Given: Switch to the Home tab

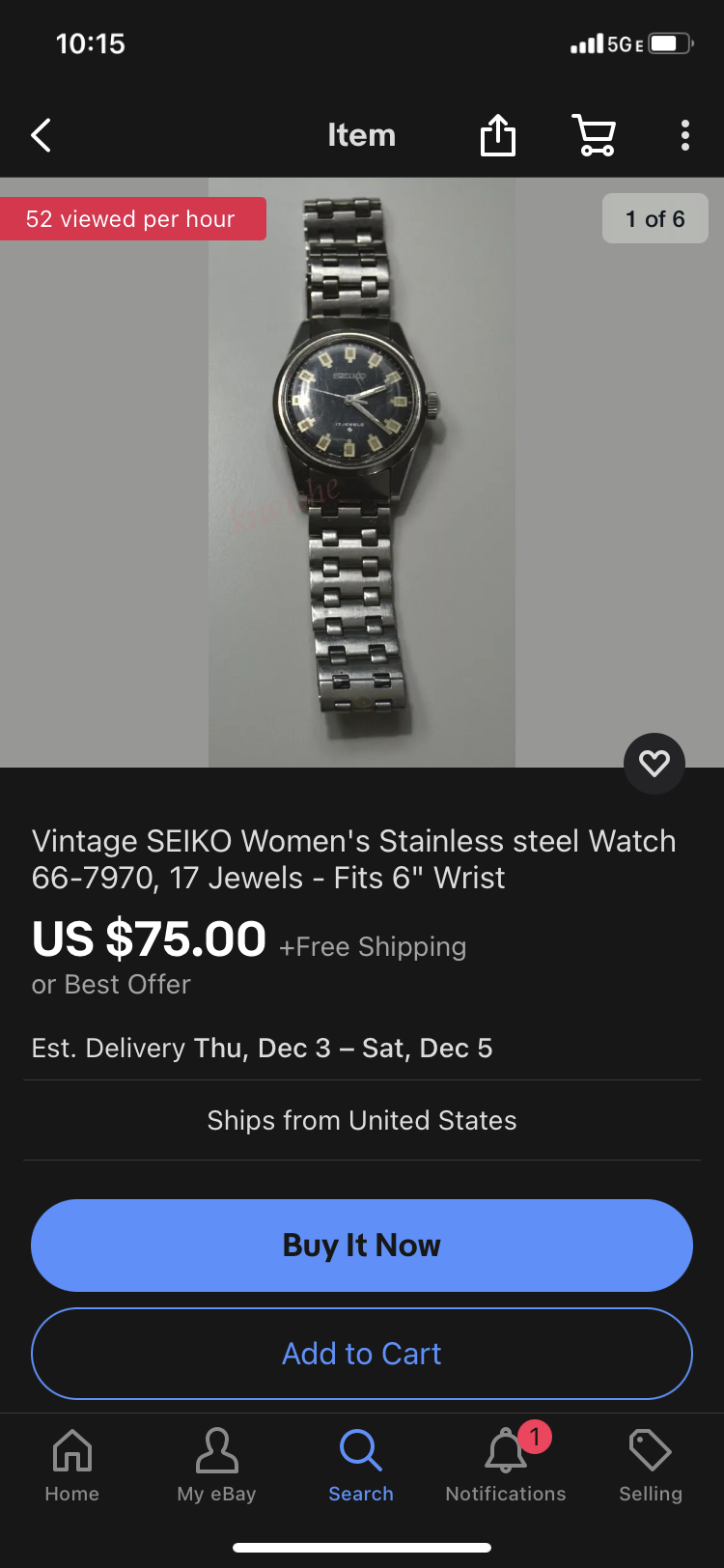Looking at the screenshot, I should (x=72, y=1466).
